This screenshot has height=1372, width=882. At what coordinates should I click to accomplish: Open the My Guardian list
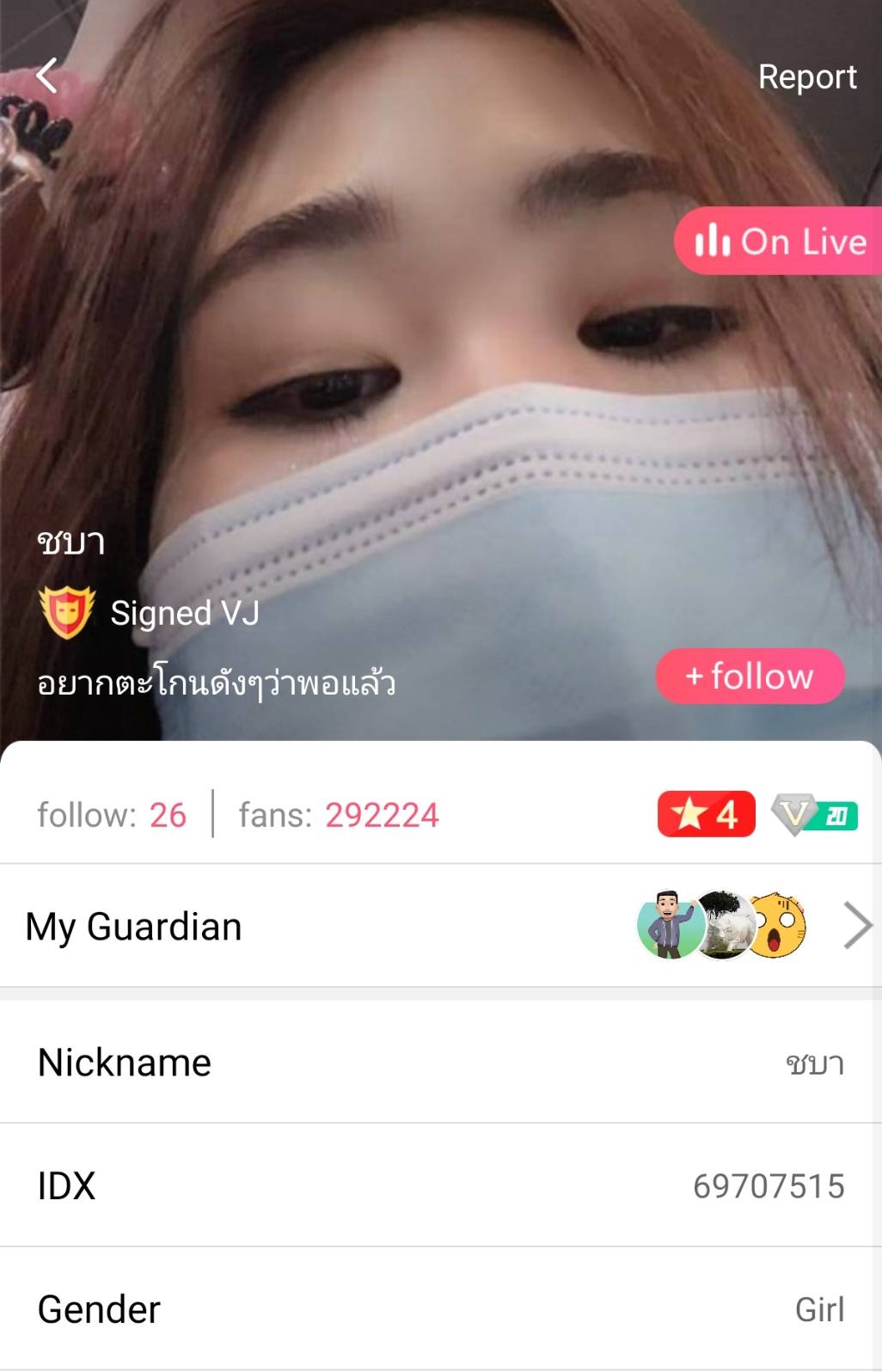[440, 926]
